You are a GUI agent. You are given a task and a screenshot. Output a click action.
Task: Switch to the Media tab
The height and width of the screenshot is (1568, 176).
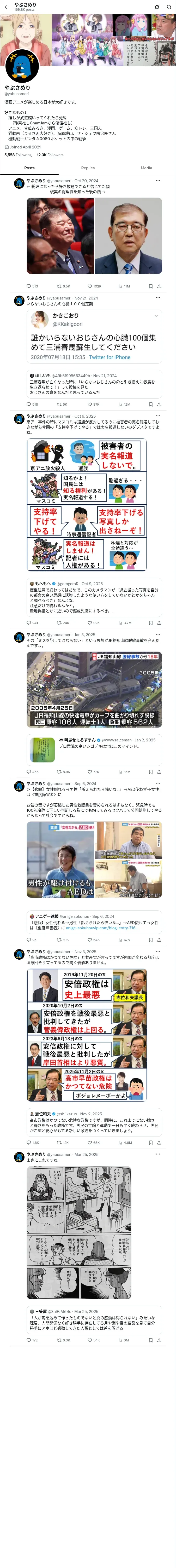(146, 168)
